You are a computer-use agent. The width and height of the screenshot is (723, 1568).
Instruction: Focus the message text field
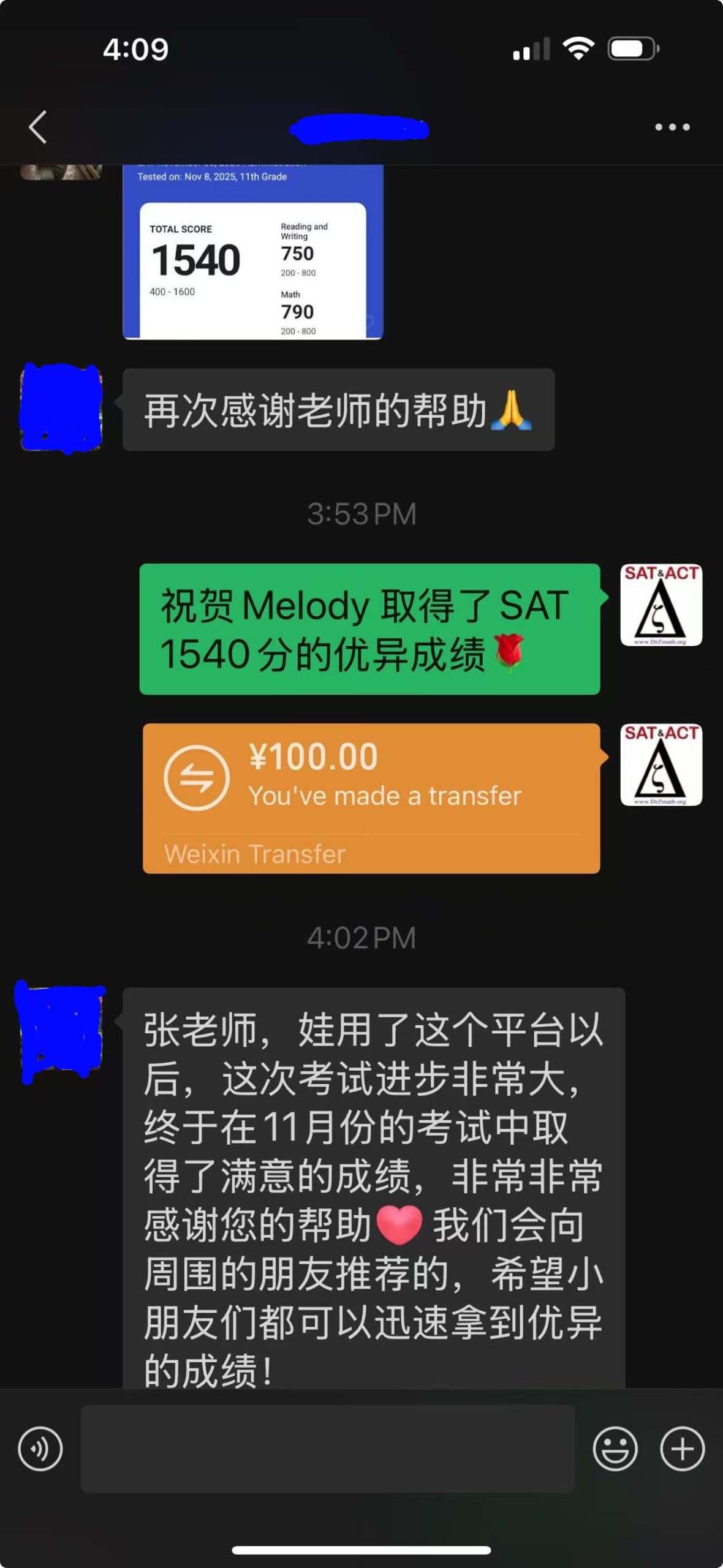328,1449
